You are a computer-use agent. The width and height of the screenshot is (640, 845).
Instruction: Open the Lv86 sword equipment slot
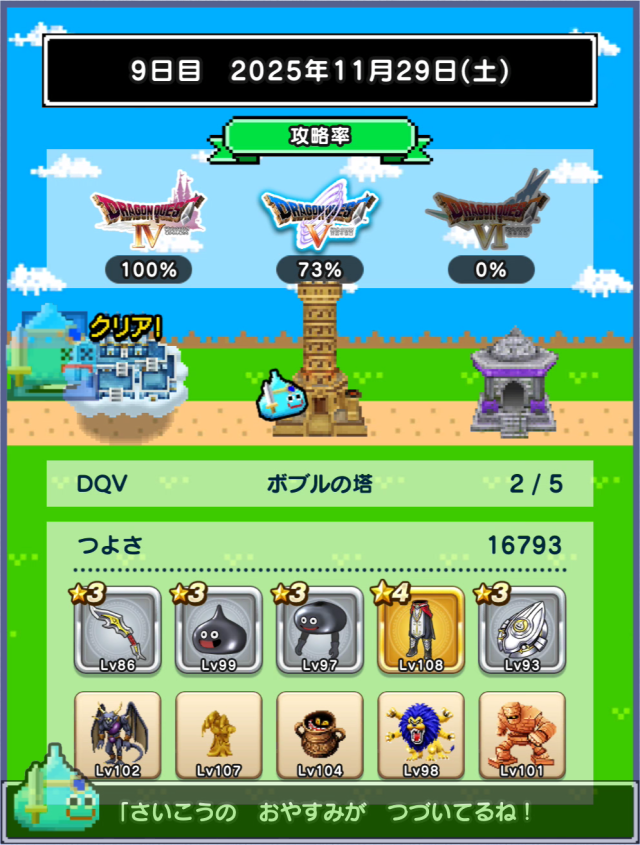[118, 630]
